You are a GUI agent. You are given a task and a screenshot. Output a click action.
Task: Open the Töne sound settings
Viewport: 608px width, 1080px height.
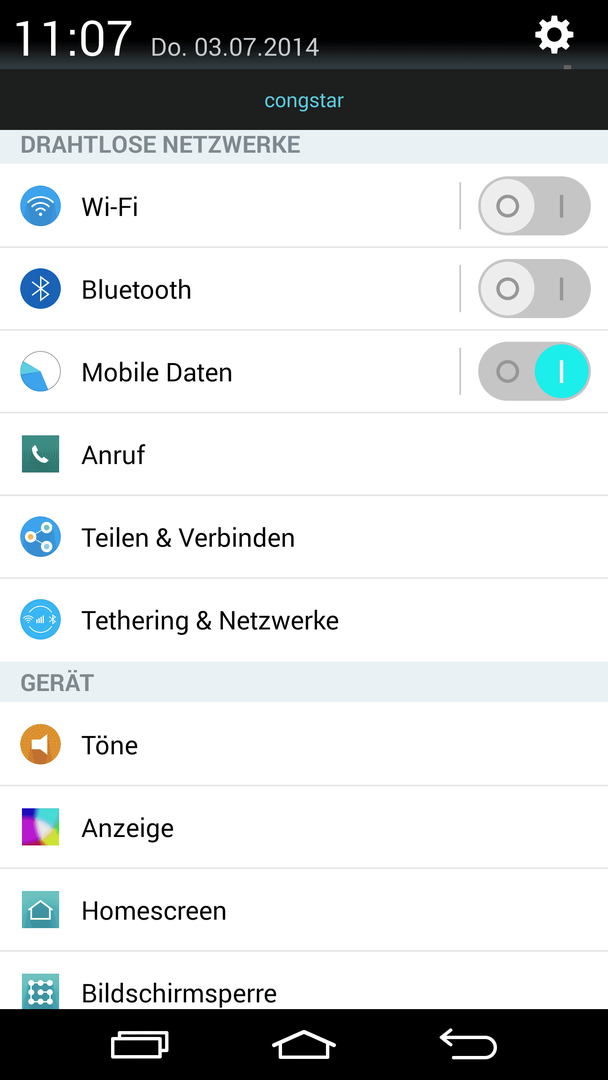pos(304,745)
